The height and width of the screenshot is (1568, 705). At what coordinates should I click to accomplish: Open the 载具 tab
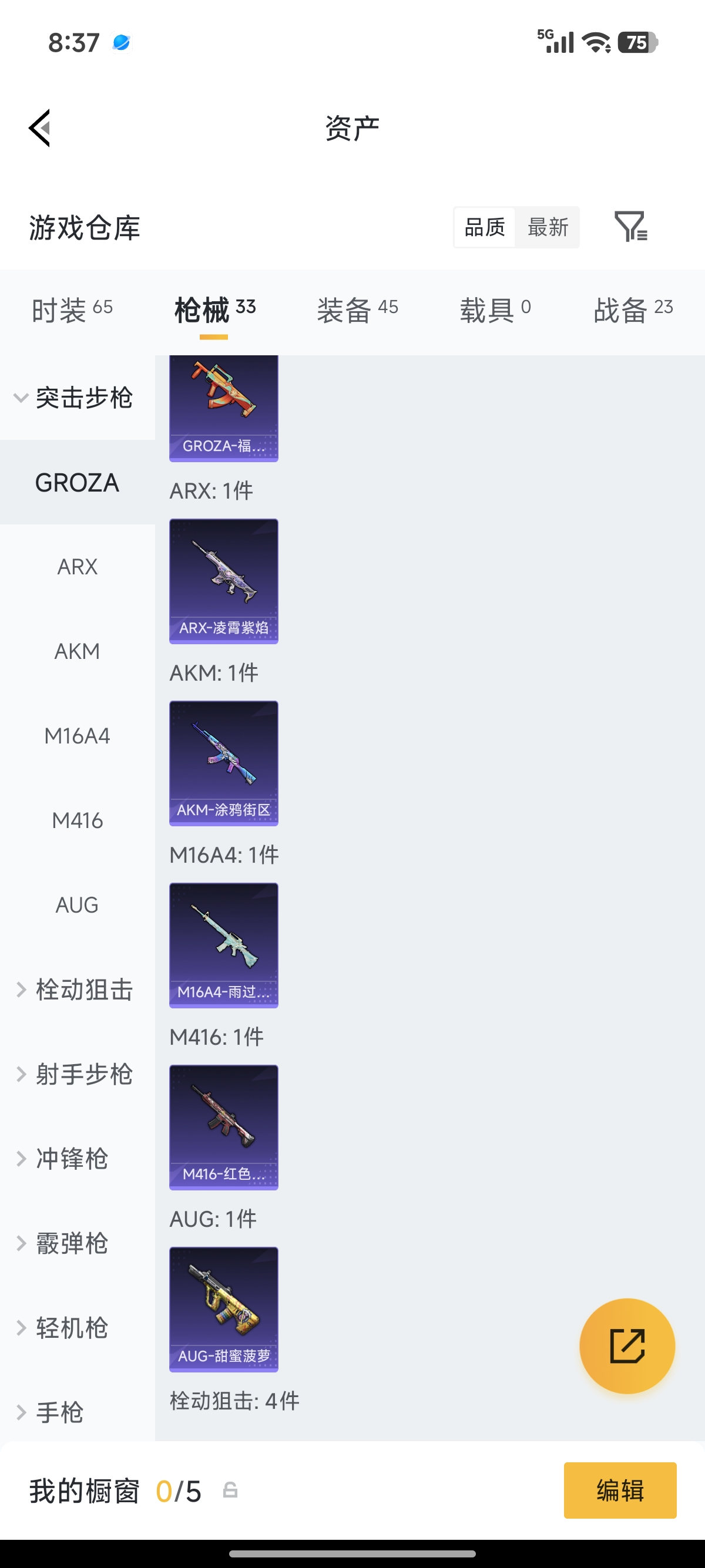coord(495,310)
